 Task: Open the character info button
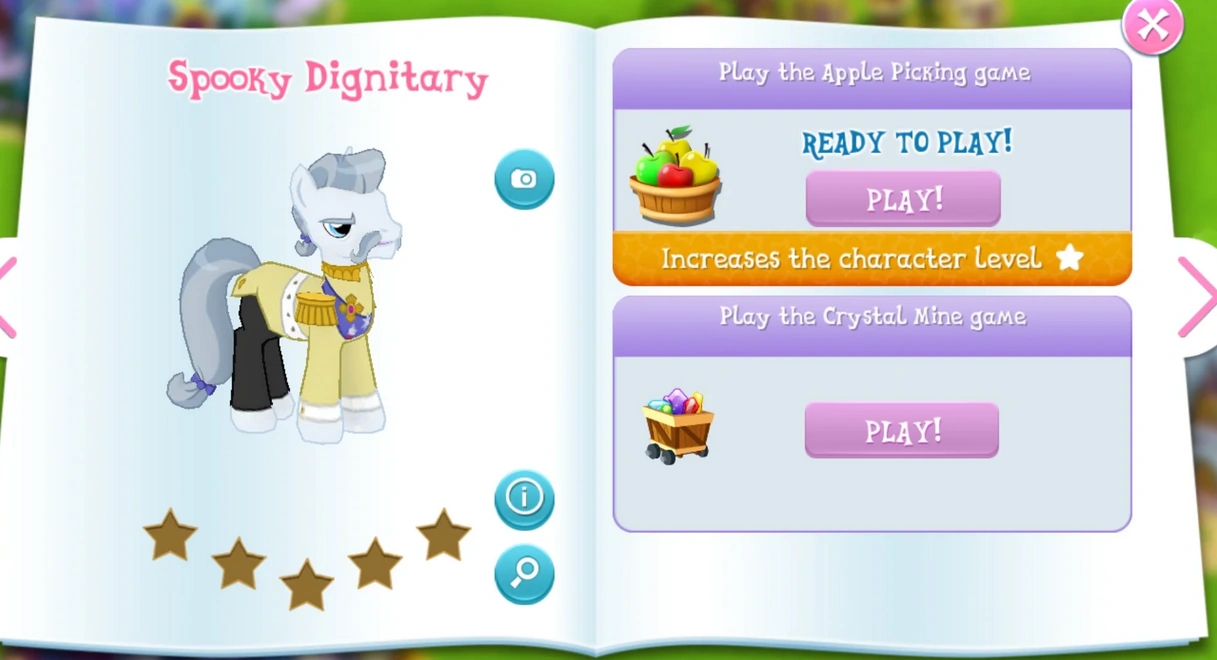pos(524,498)
